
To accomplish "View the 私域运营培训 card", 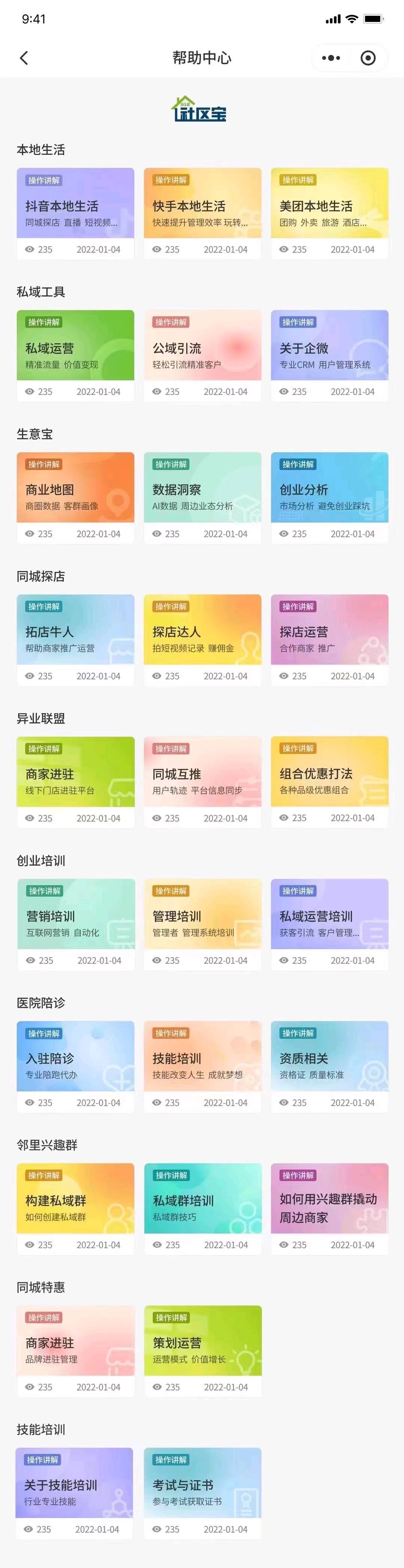I will pyautogui.click(x=329, y=924).
